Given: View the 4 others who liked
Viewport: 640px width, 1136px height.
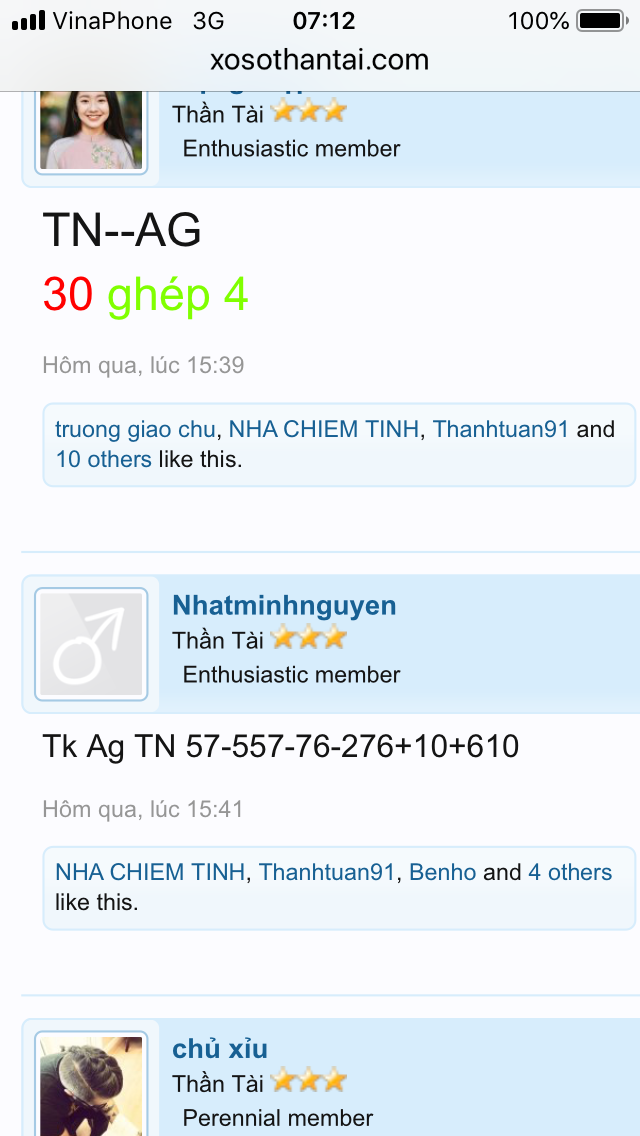Looking at the screenshot, I should point(570,872).
